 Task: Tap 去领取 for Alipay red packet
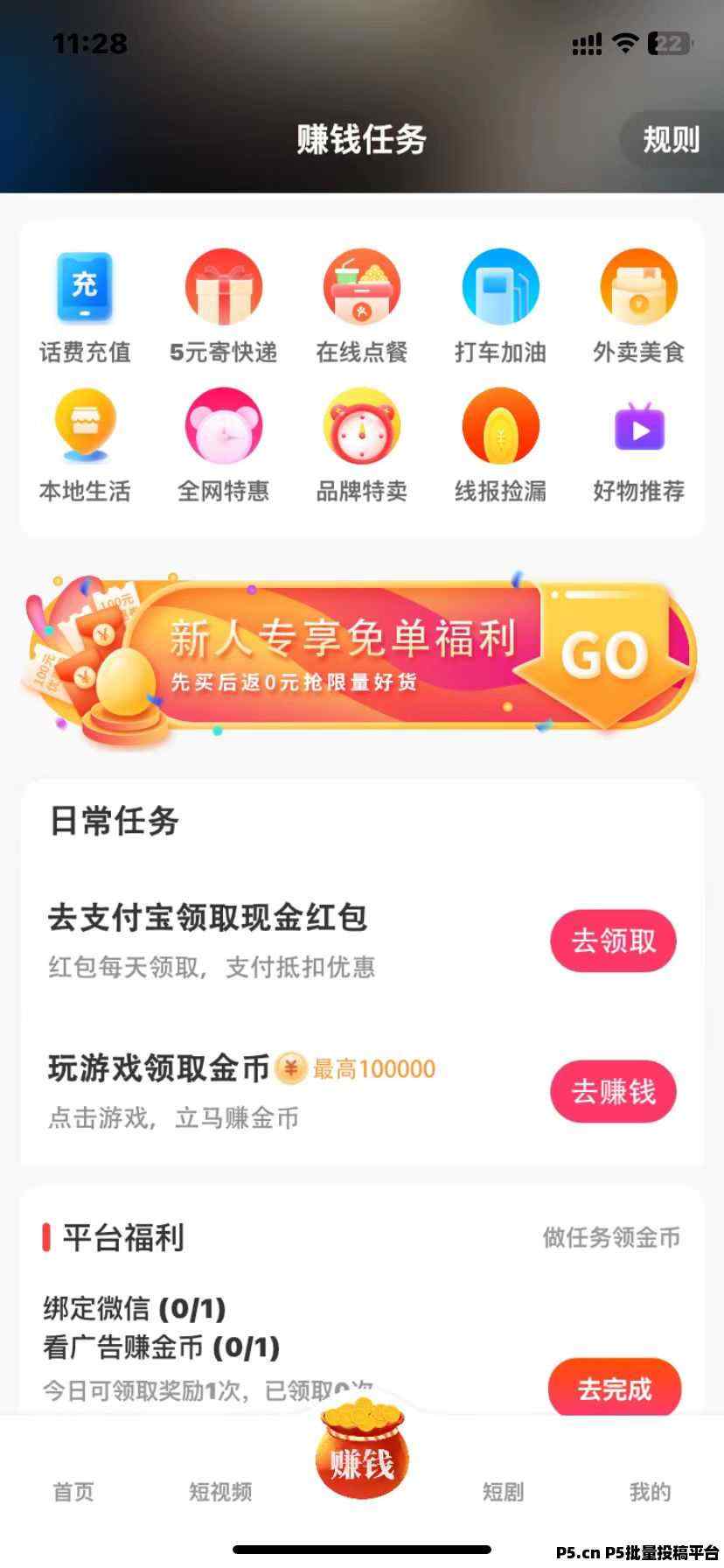(x=613, y=941)
